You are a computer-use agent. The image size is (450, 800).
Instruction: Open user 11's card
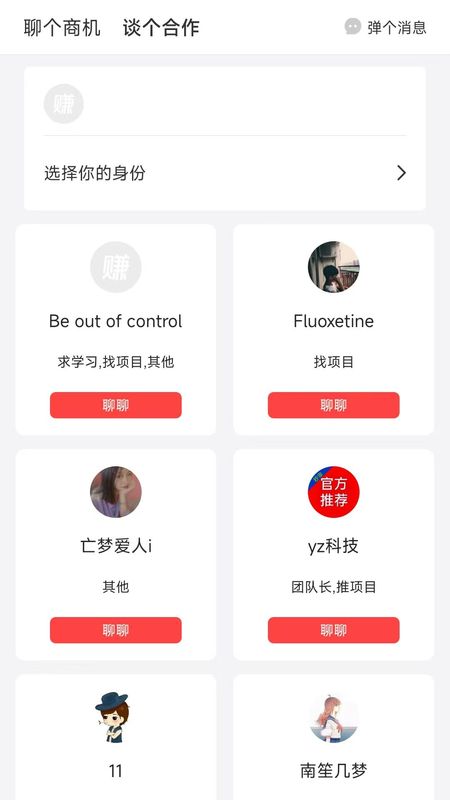(116, 737)
